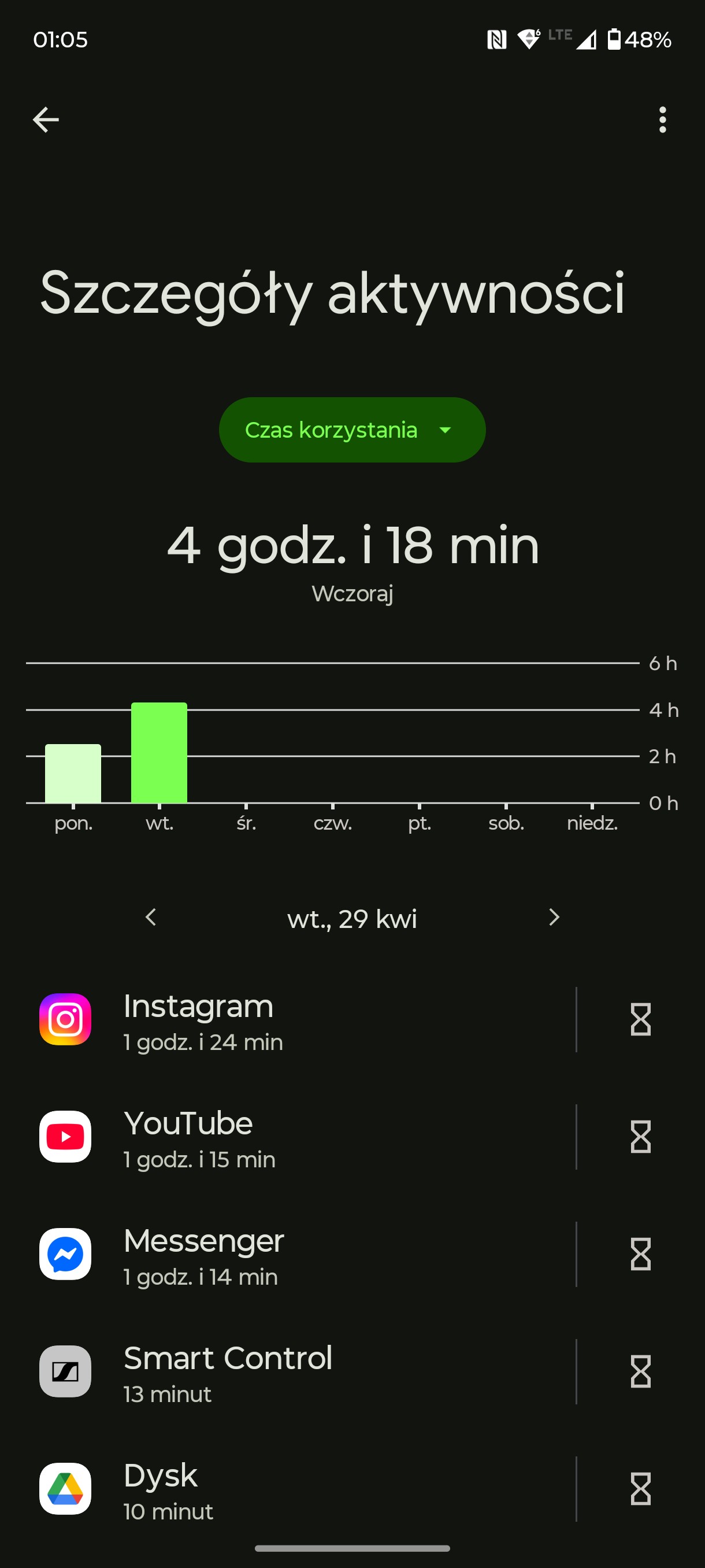Screen dimensions: 705x1568
Task: Select Tuesday's bar in the chart
Action: (x=159, y=753)
